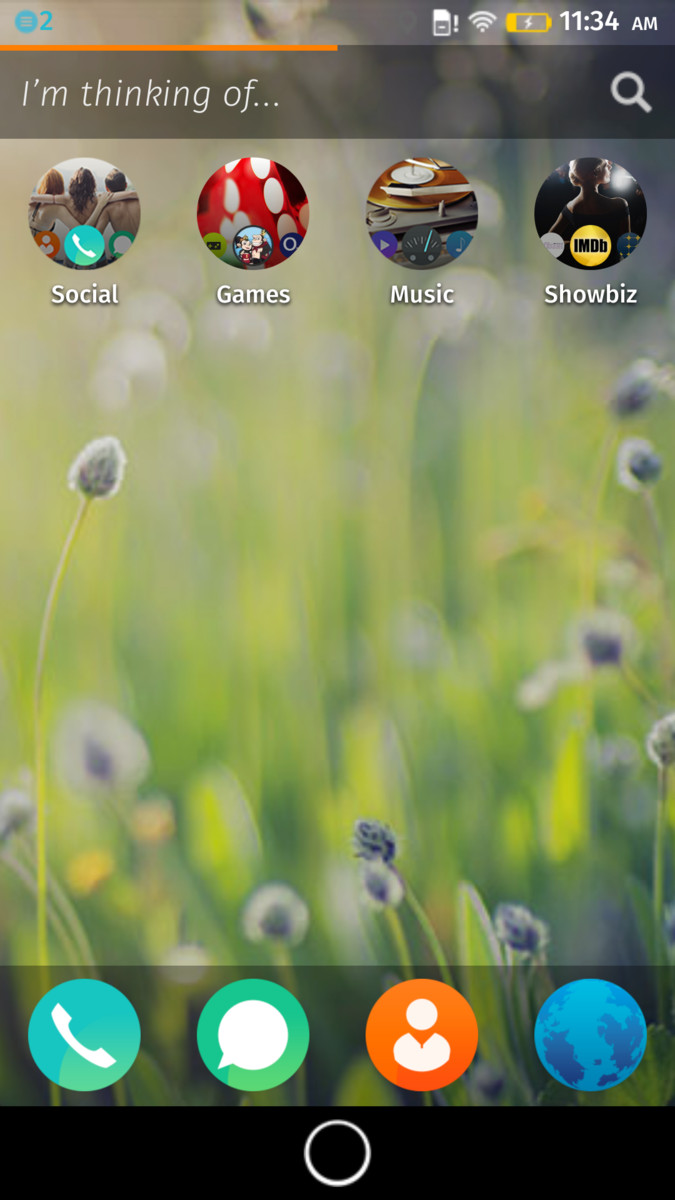Launch the Firefox browser globe
This screenshot has width=675, height=1200.
click(x=591, y=1035)
